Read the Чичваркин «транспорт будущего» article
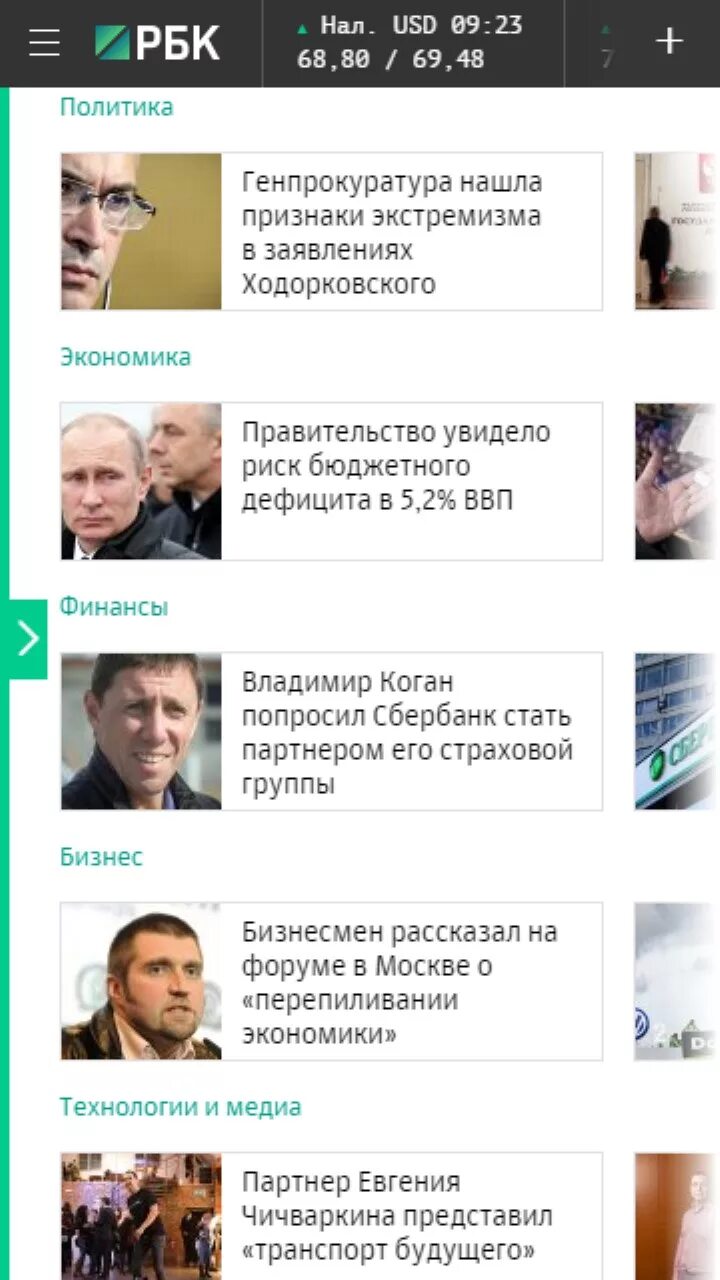This screenshot has height=1280, width=720. [396, 1216]
